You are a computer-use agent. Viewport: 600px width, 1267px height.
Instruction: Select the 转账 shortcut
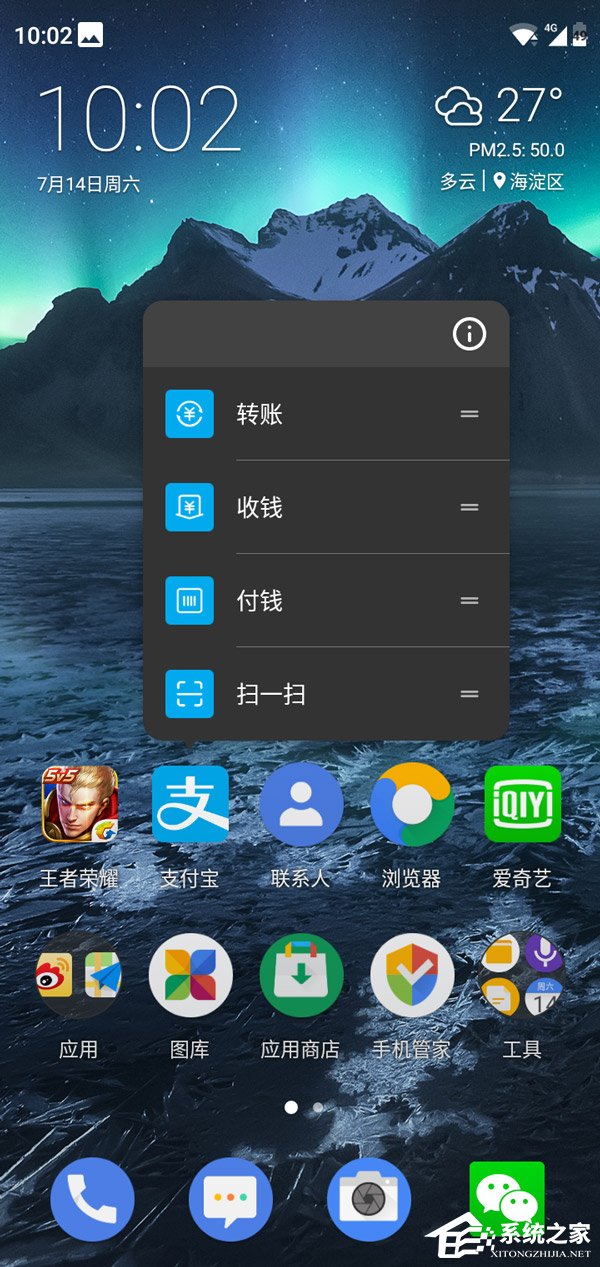pyautogui.click(x=300, y=414)
